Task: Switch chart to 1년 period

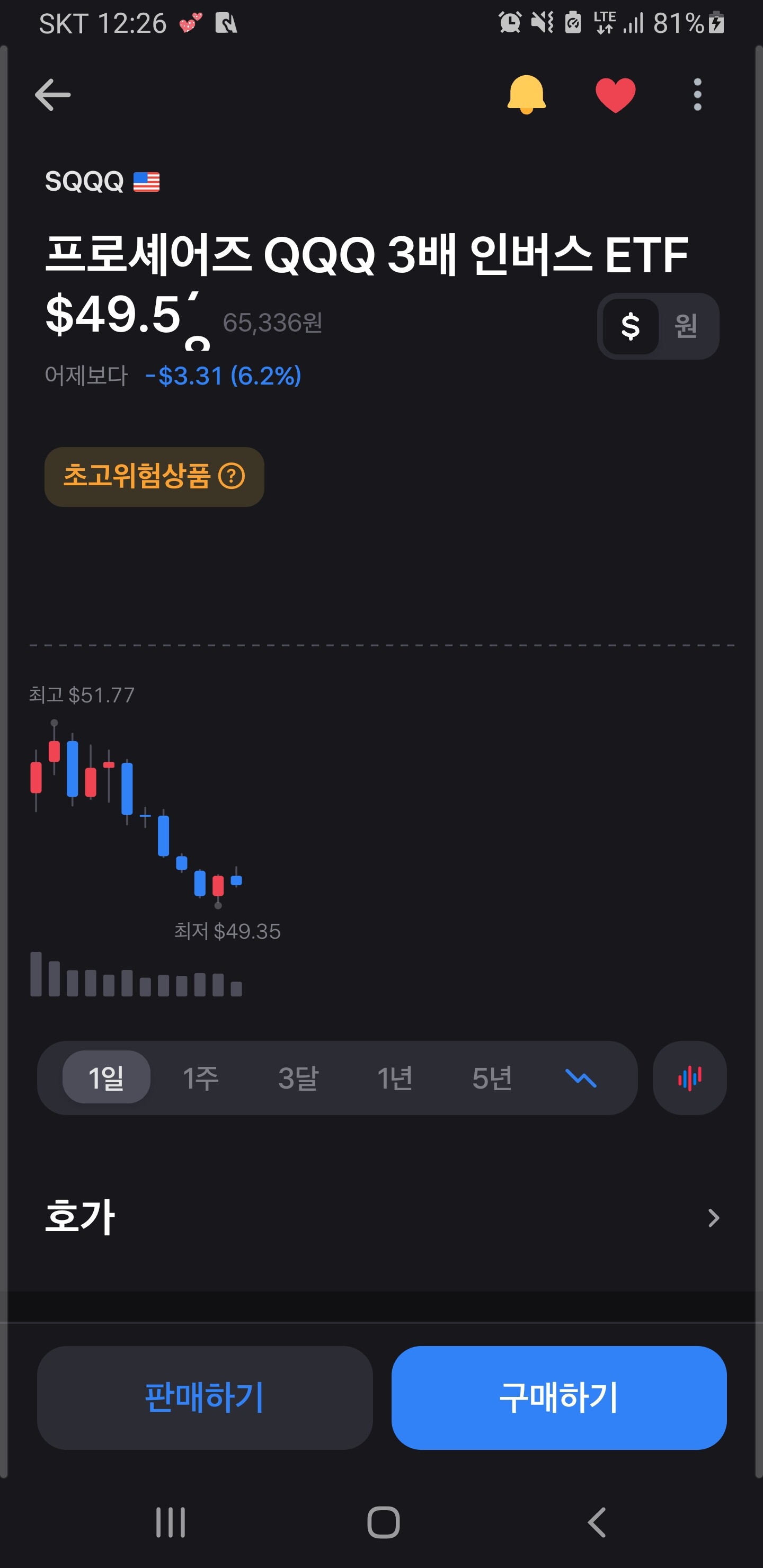Action: (x=395, y=1077)
